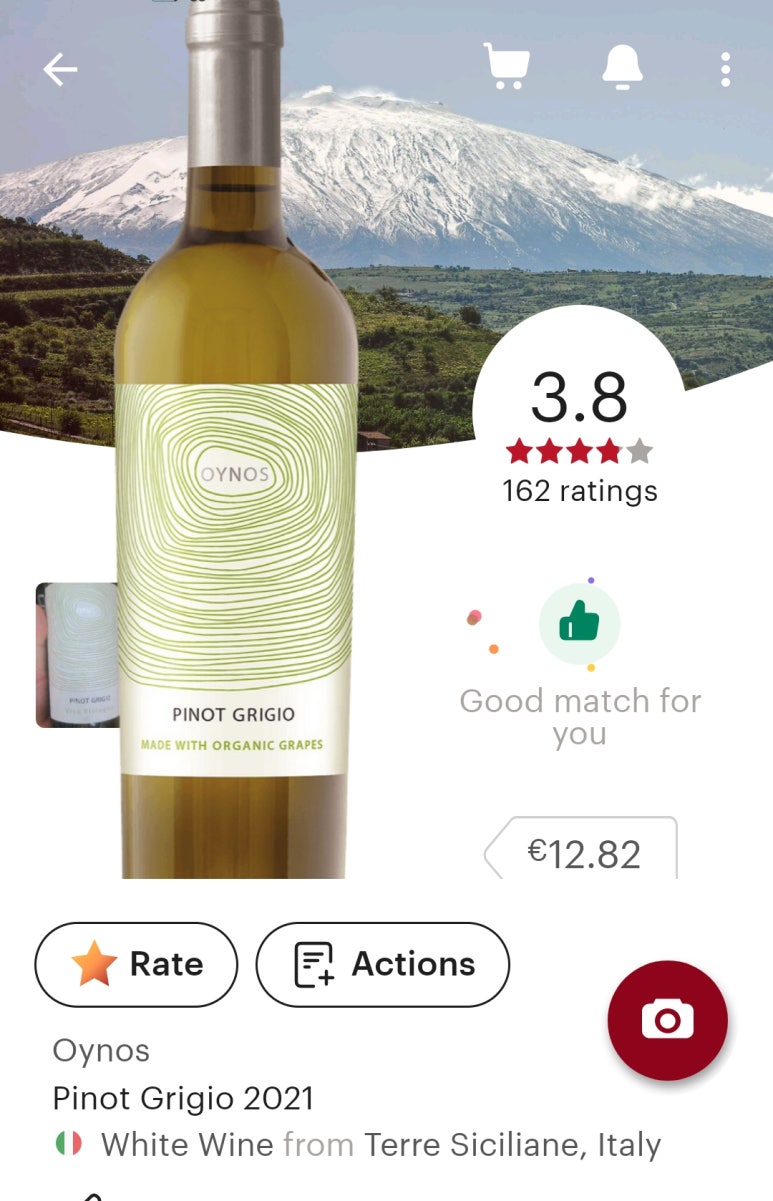Tap the €12.82 price tag
Viewport: 773px width, 1201px height.
pos(583,853)
